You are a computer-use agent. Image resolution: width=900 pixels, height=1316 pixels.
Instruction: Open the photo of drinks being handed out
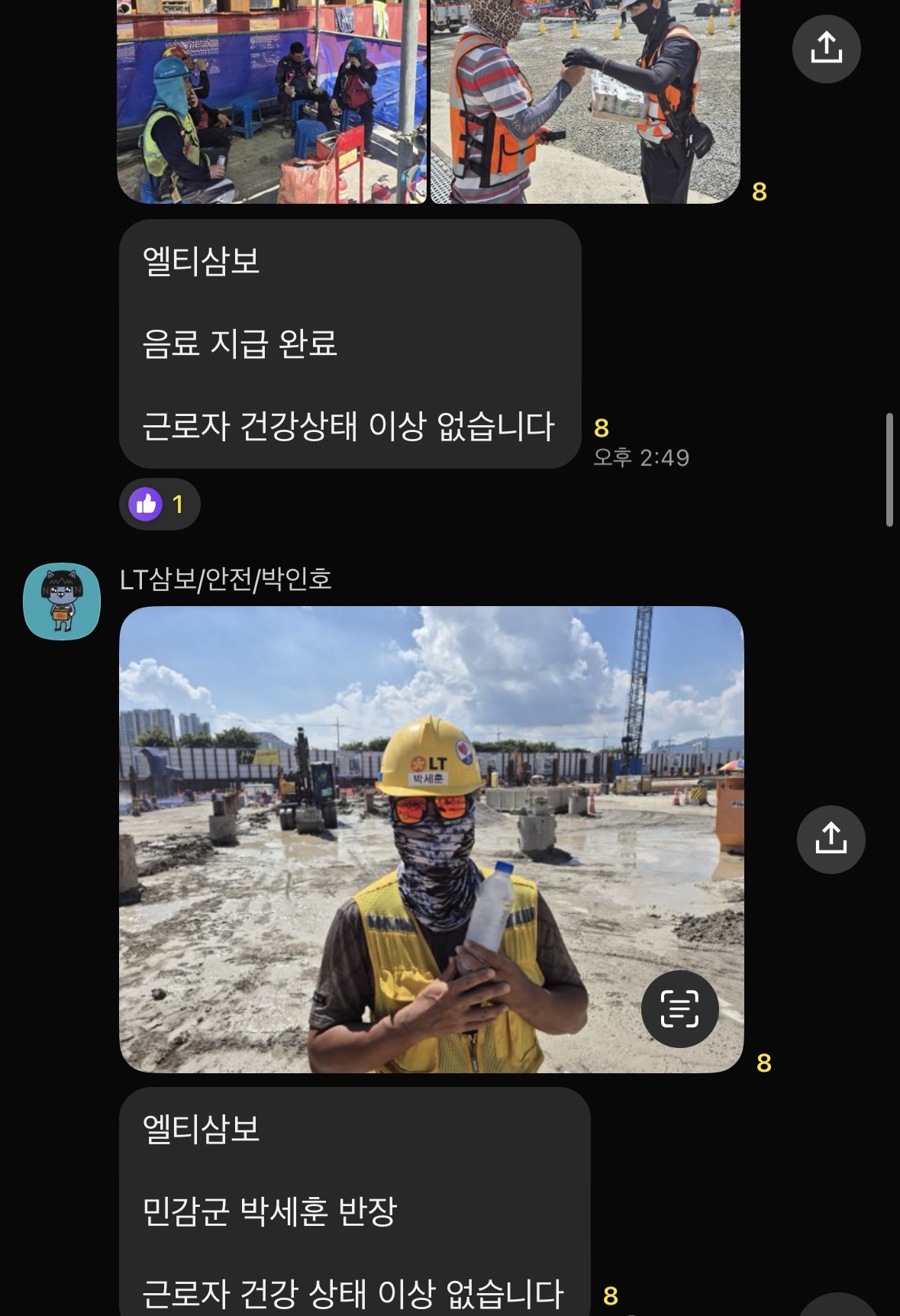coord(585,102)
